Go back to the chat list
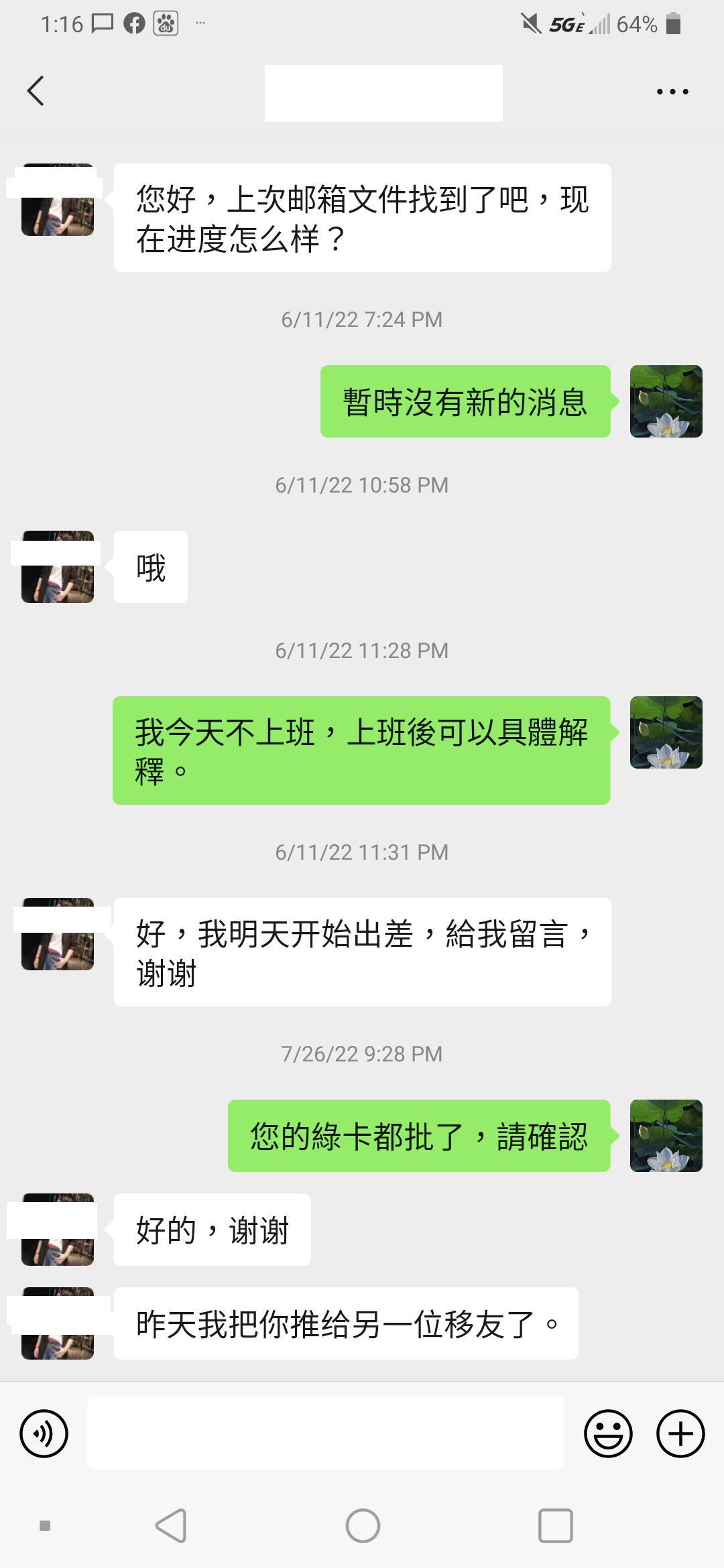Viewport: 724px width, 1568px height. coord(36,91)
